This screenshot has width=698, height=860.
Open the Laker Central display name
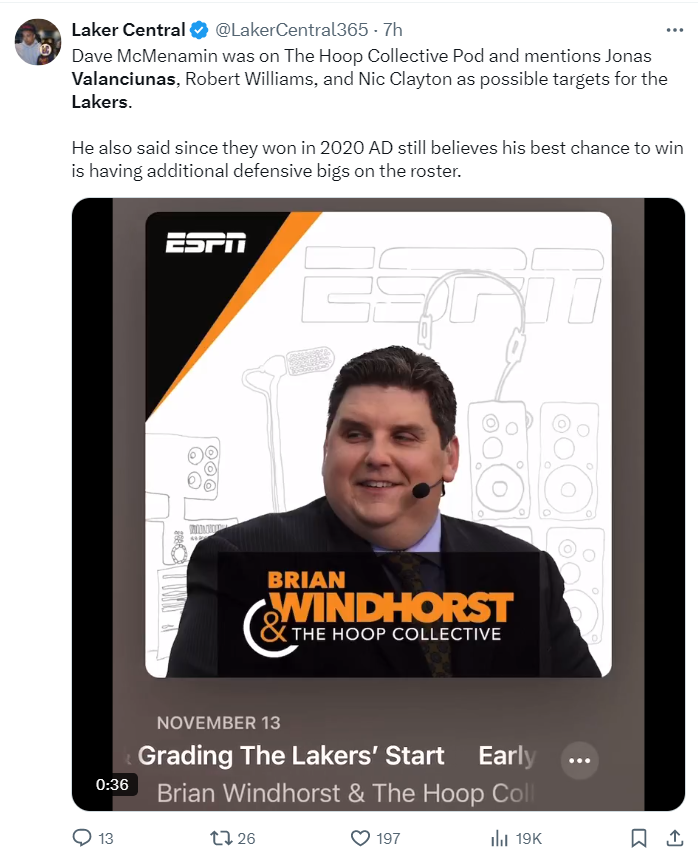(x=129, y=30)
